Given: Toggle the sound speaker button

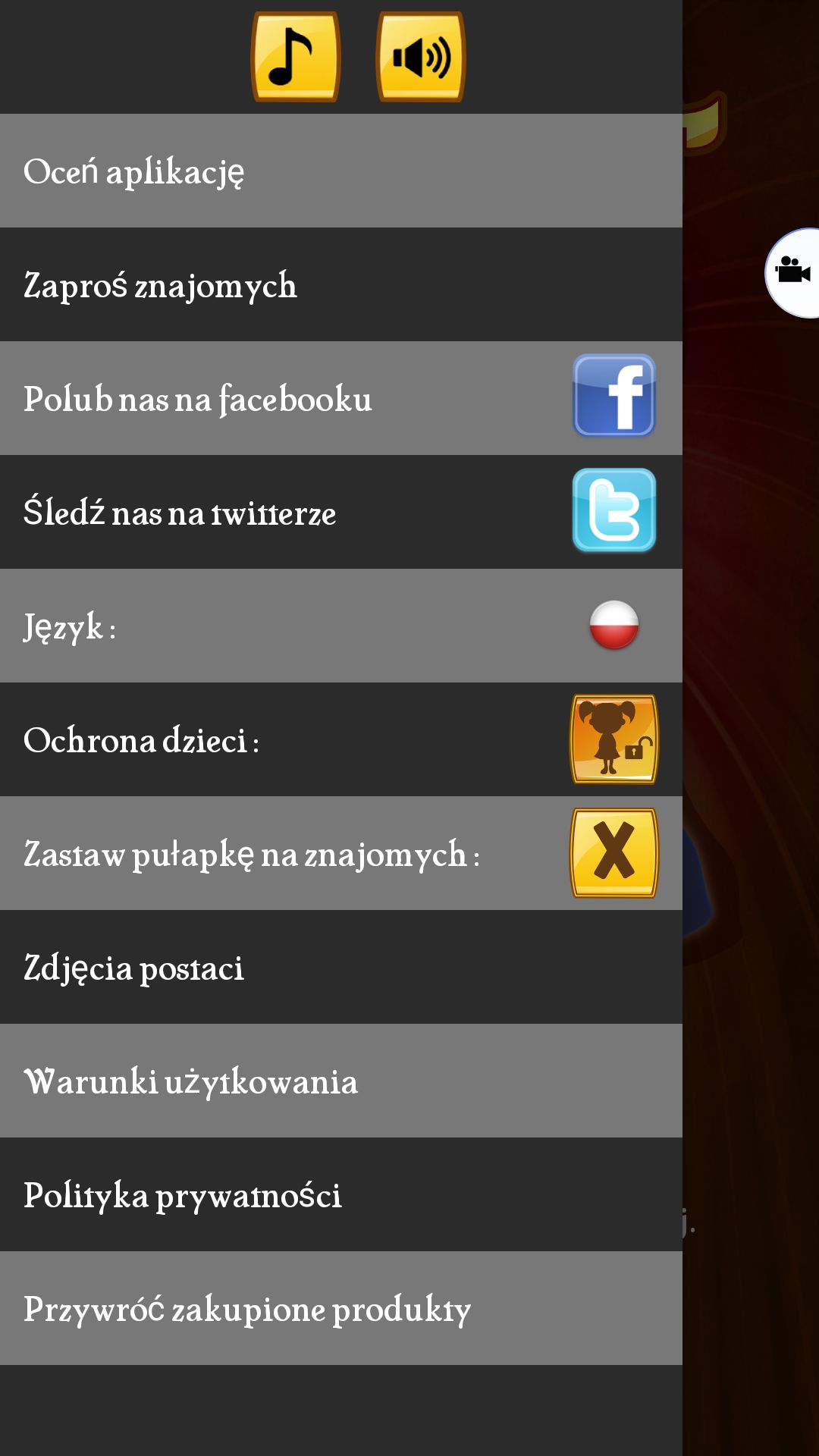Looking at the screenshot, I should 421,57.
